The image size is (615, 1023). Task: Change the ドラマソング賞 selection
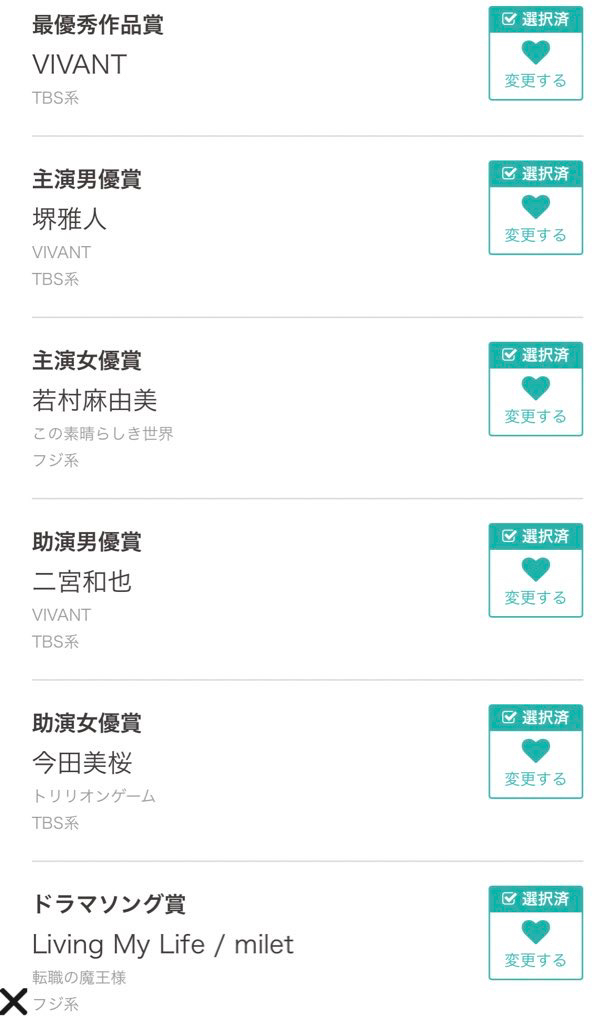535,945
